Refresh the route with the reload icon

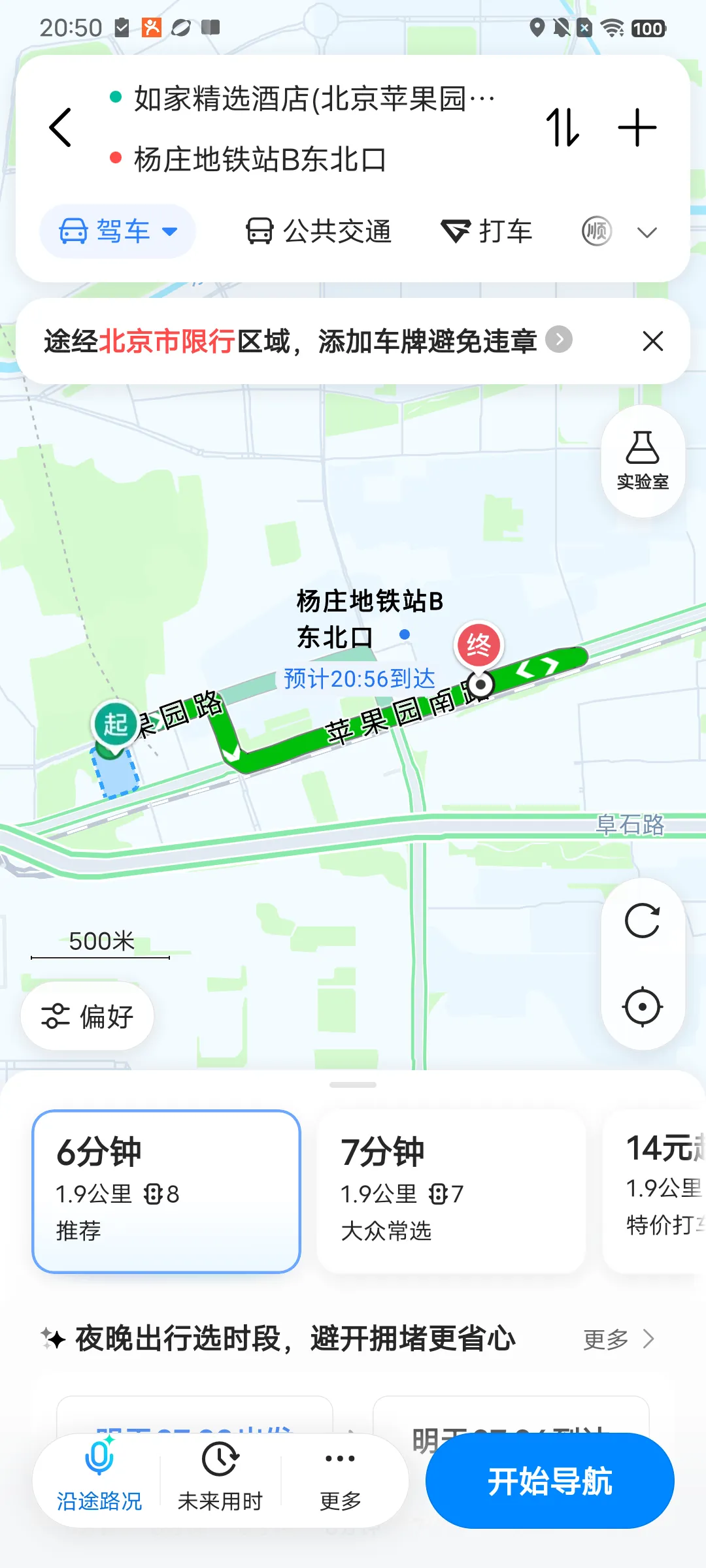point(643,921)
